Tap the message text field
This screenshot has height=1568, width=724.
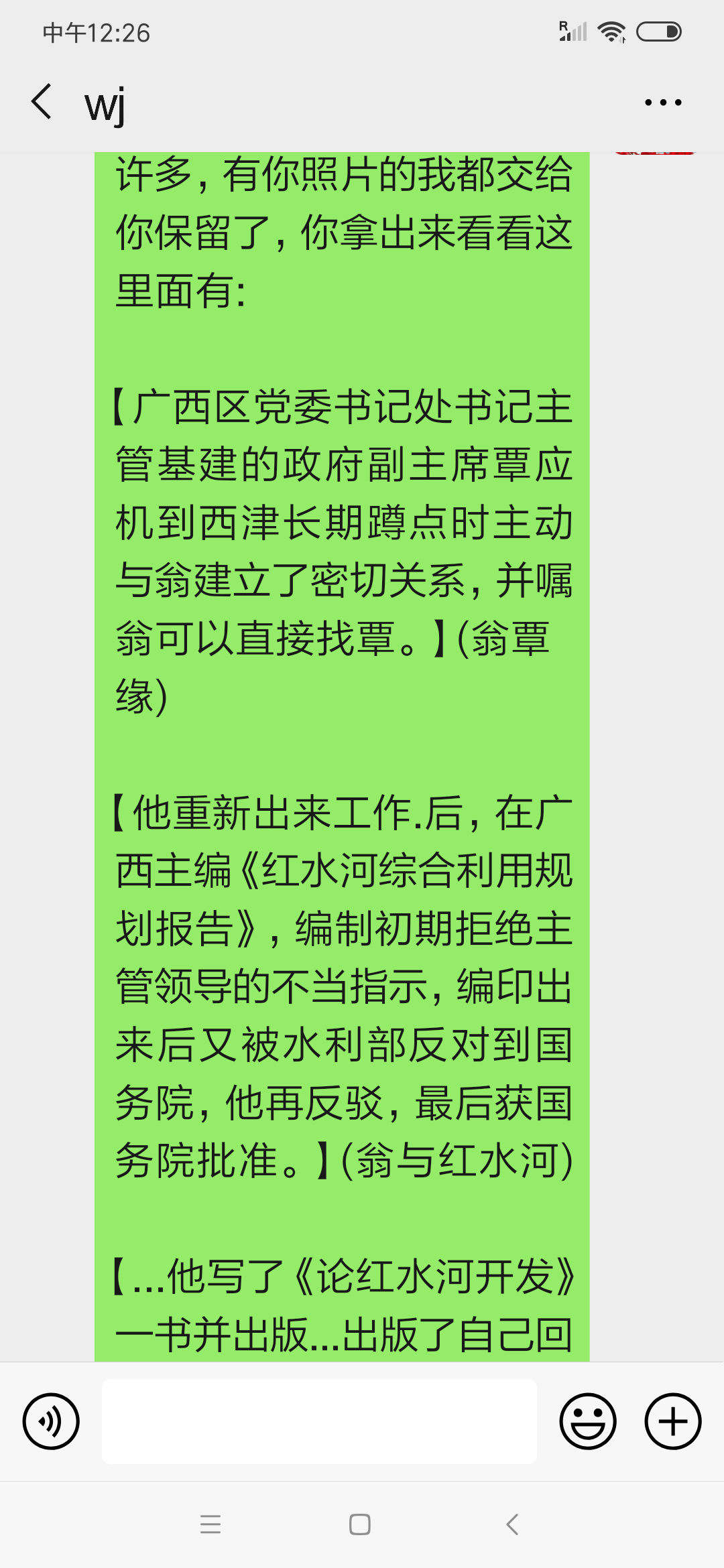point(319,1421)
